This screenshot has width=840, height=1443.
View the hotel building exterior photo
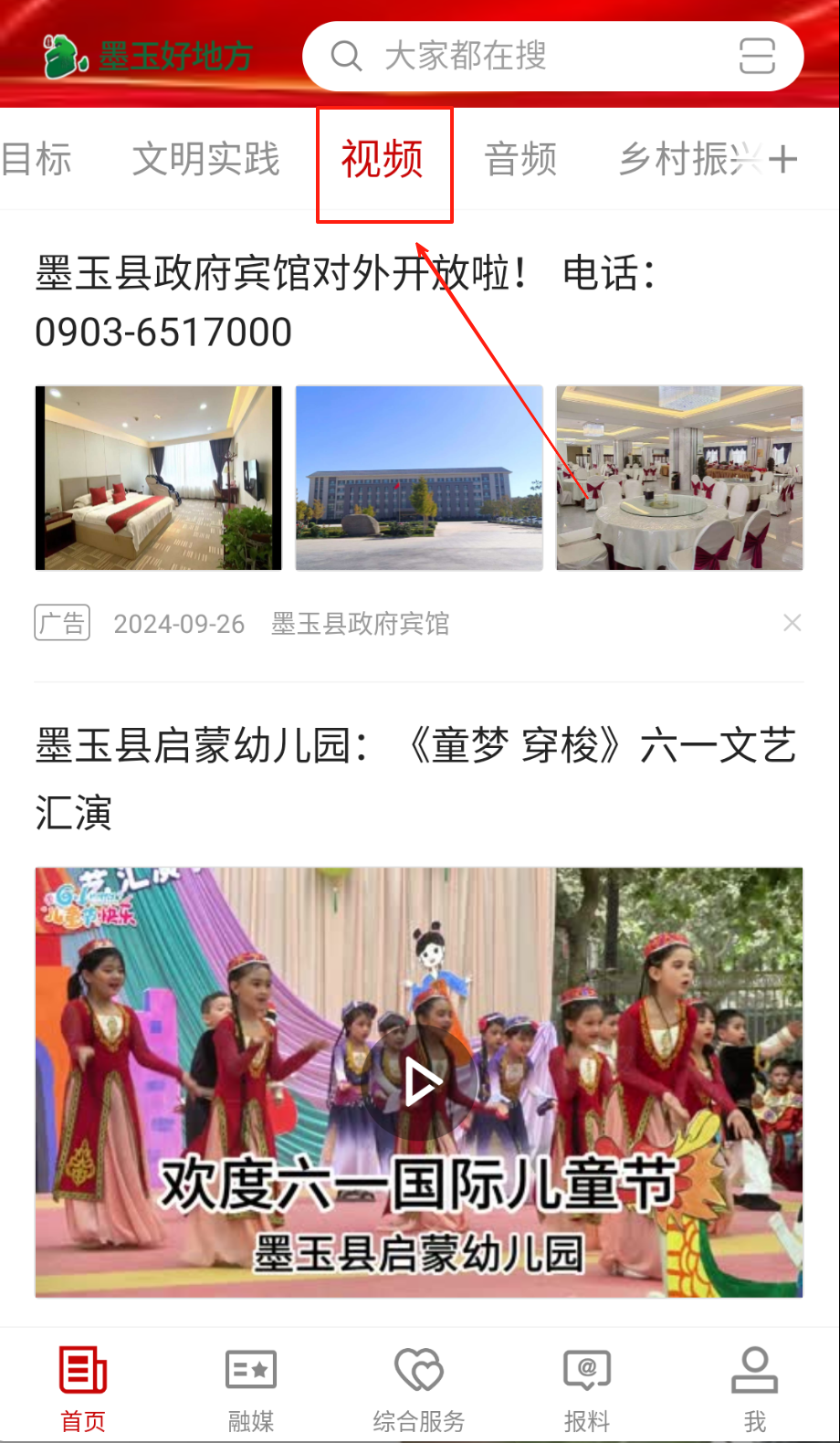click(x=419, y=478)
